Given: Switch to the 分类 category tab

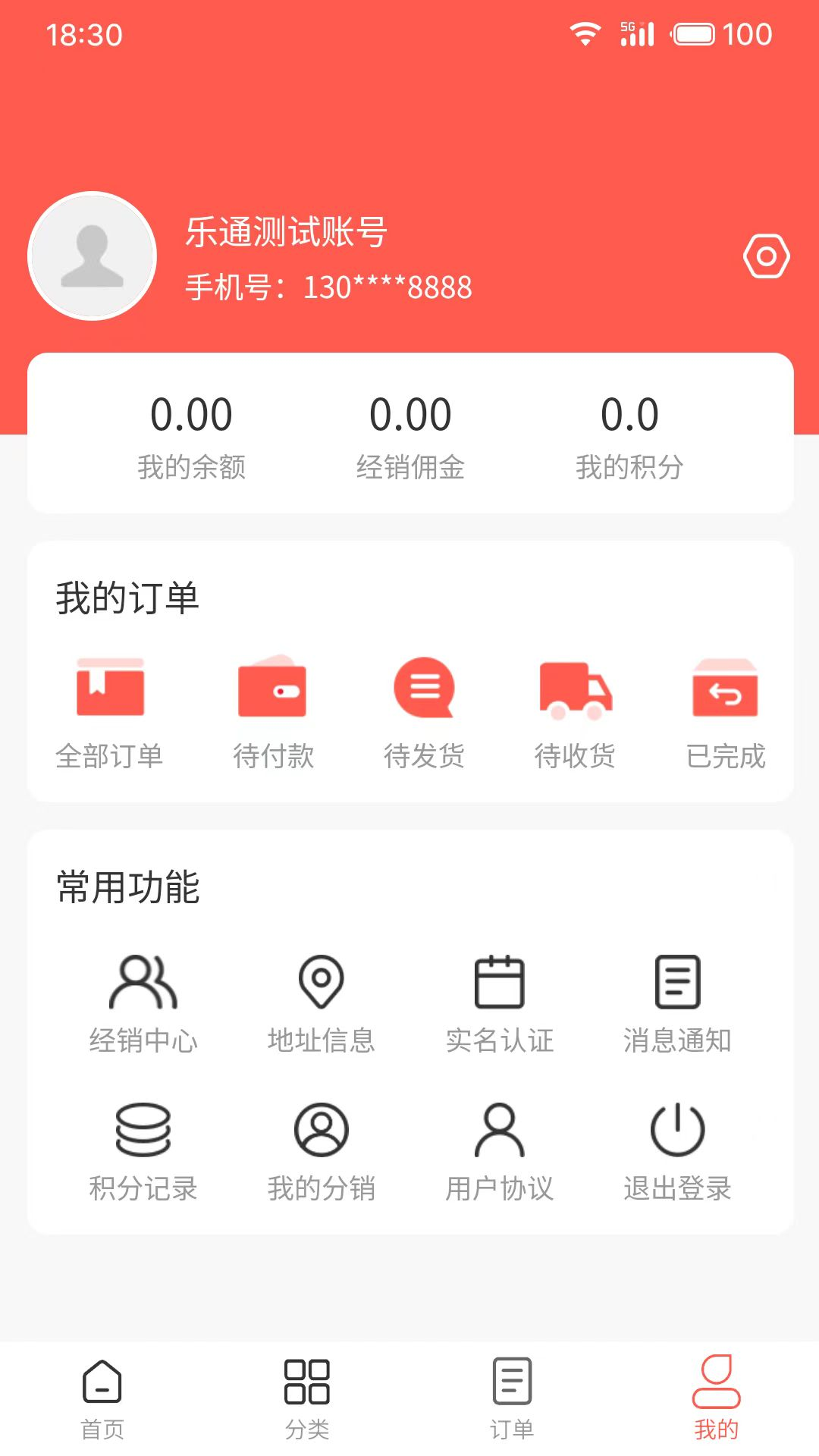Looking at the screenshot, I should coord(306,1399).
